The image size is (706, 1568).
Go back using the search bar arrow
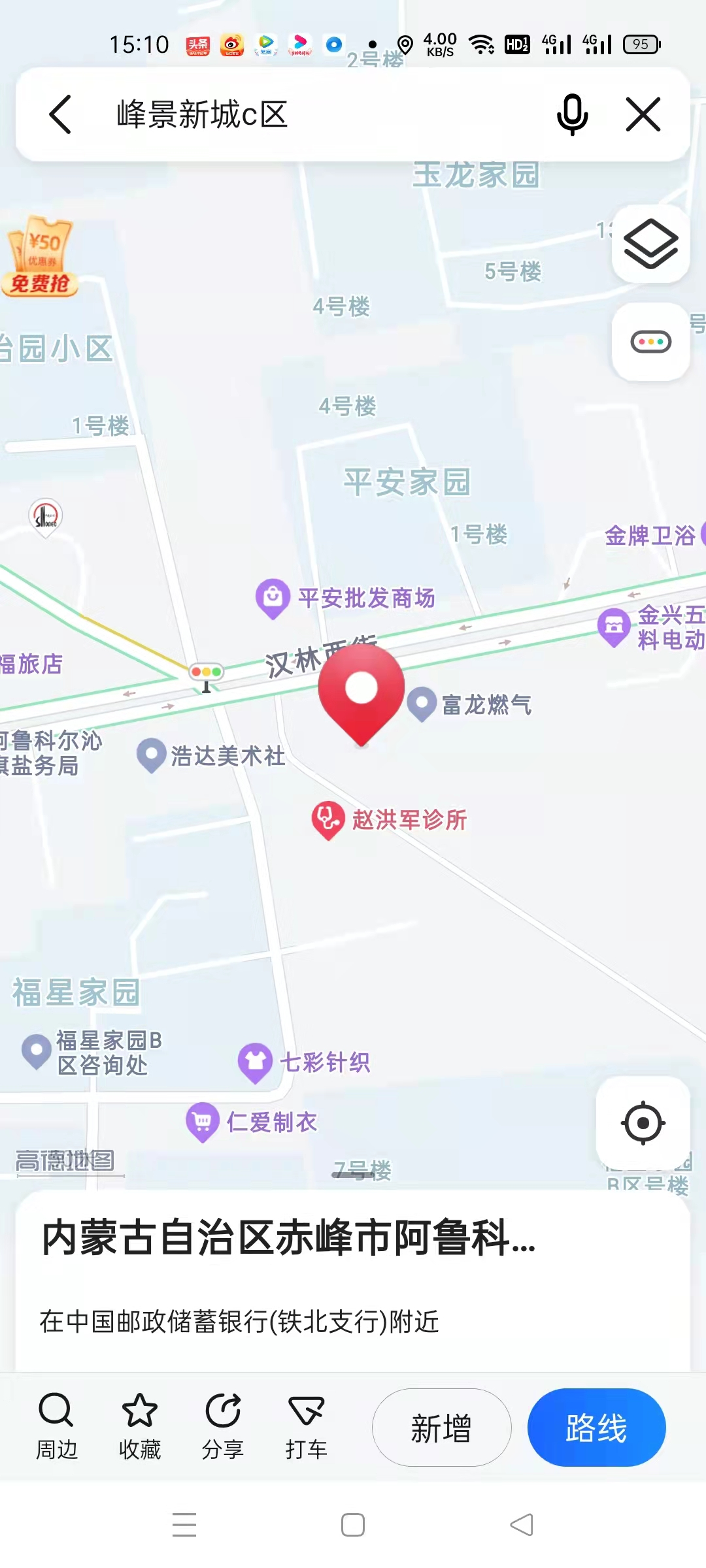tap(60, 114)
